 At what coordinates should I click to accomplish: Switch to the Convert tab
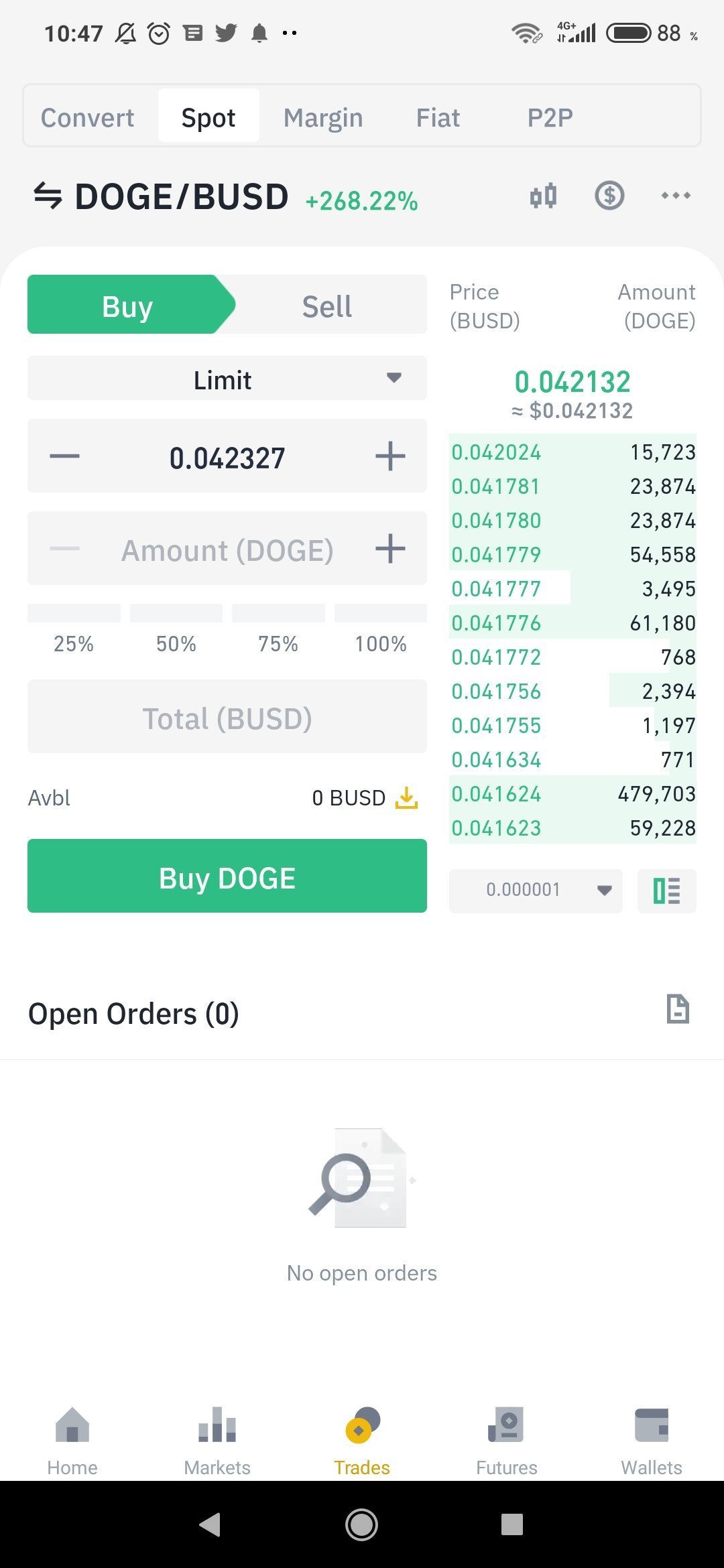coord(88,117)
